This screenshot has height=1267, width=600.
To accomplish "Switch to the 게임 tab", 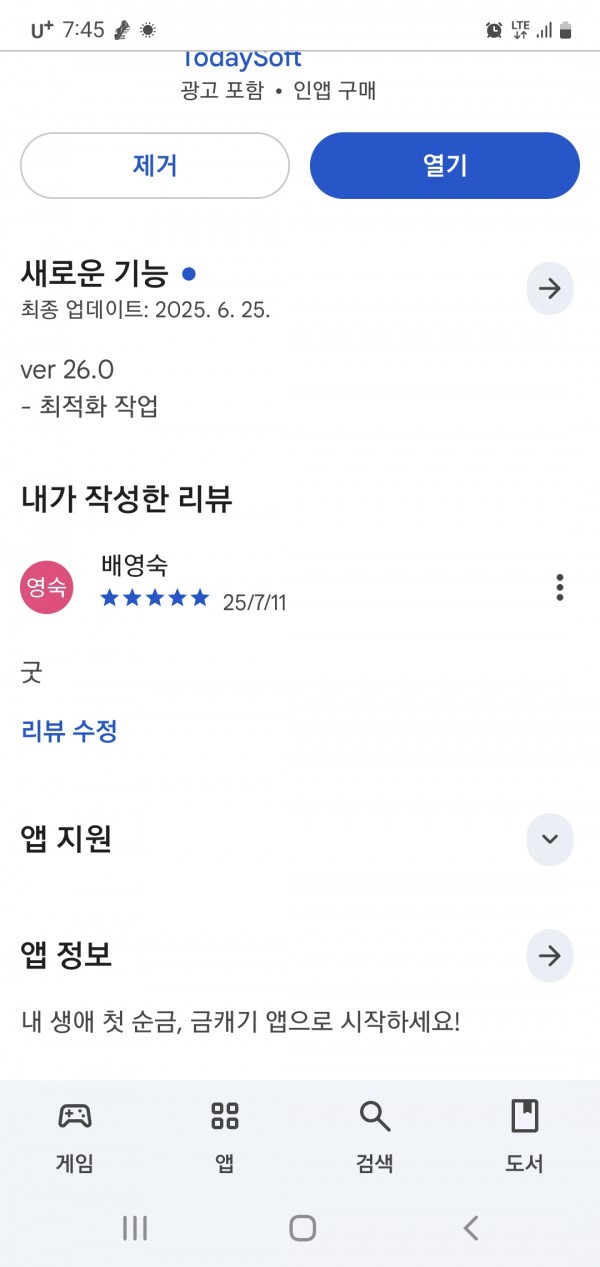I will pos(75,1136).
